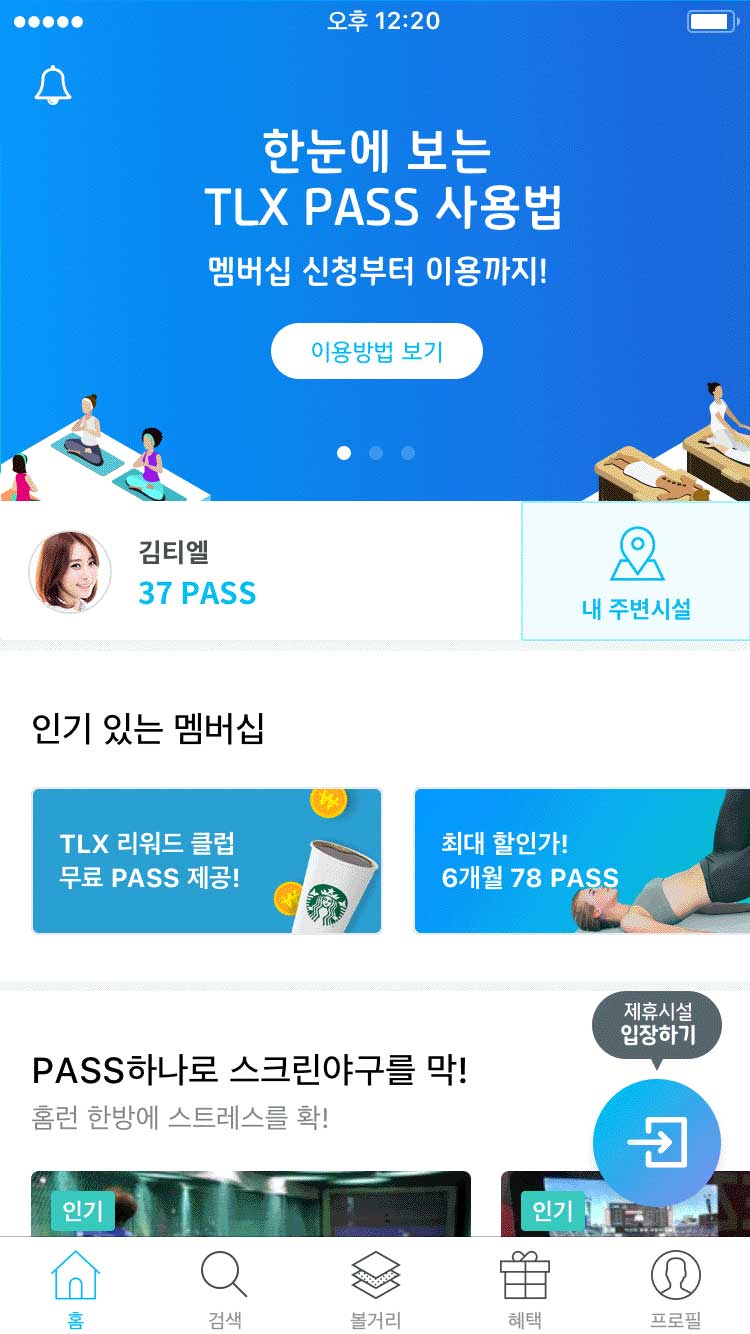Screen dimensions: 750x1334
Task: Tap the 이용방법 보기 button
Action: click(376, 351)
